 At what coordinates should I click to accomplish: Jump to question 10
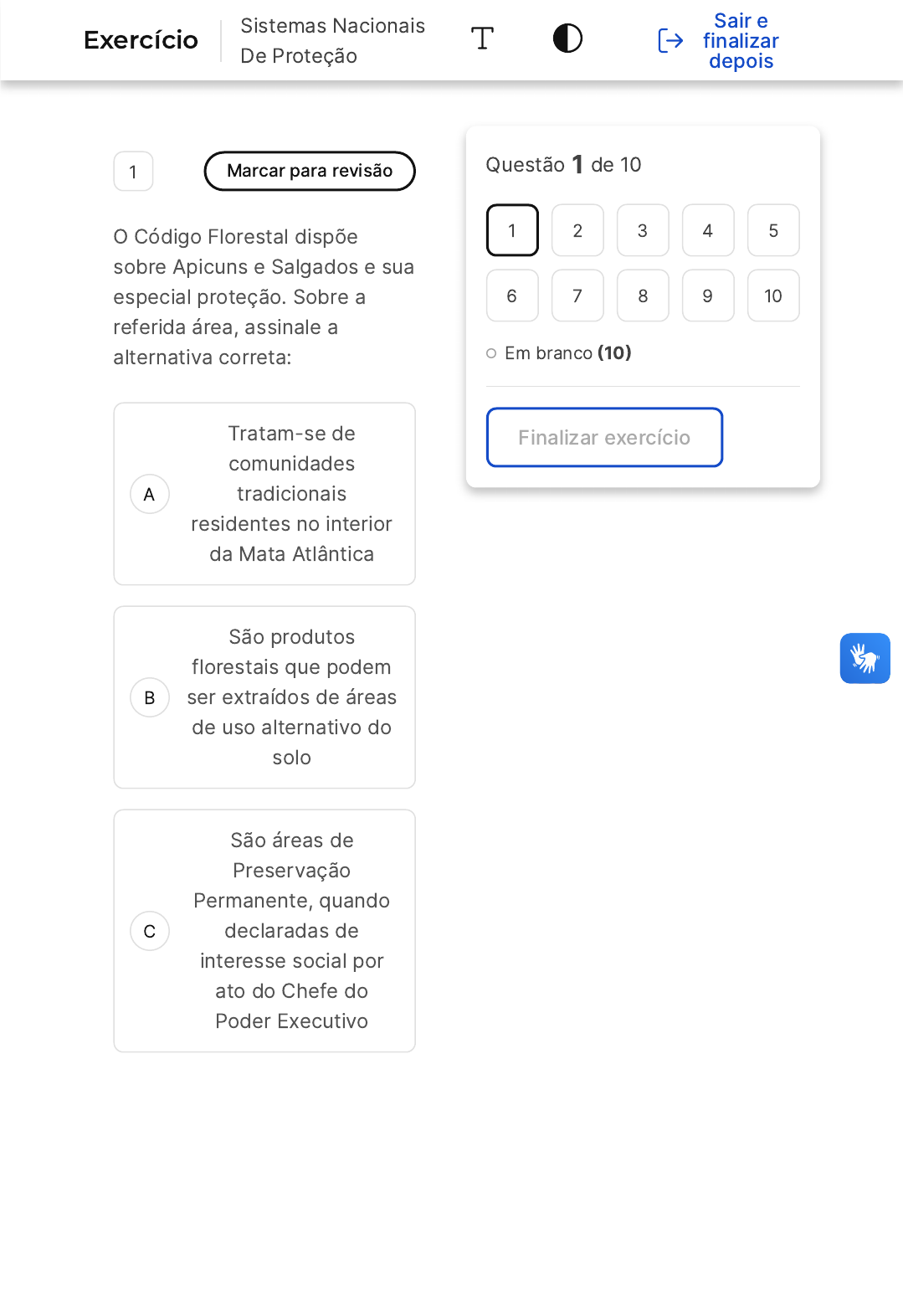[773, 296]
